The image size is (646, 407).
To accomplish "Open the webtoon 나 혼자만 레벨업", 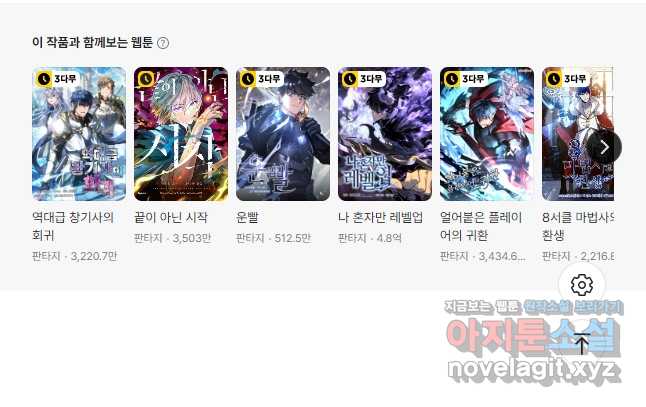I will point(385,134).
